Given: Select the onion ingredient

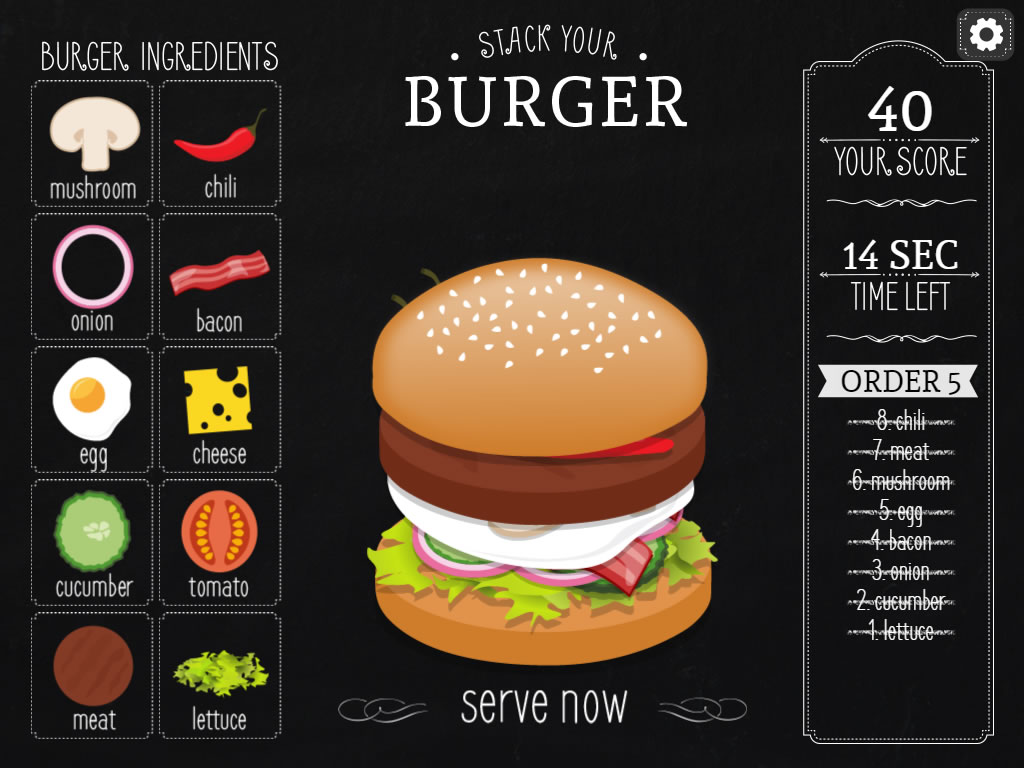Looking at the screenshot, I should pos(92,276).
